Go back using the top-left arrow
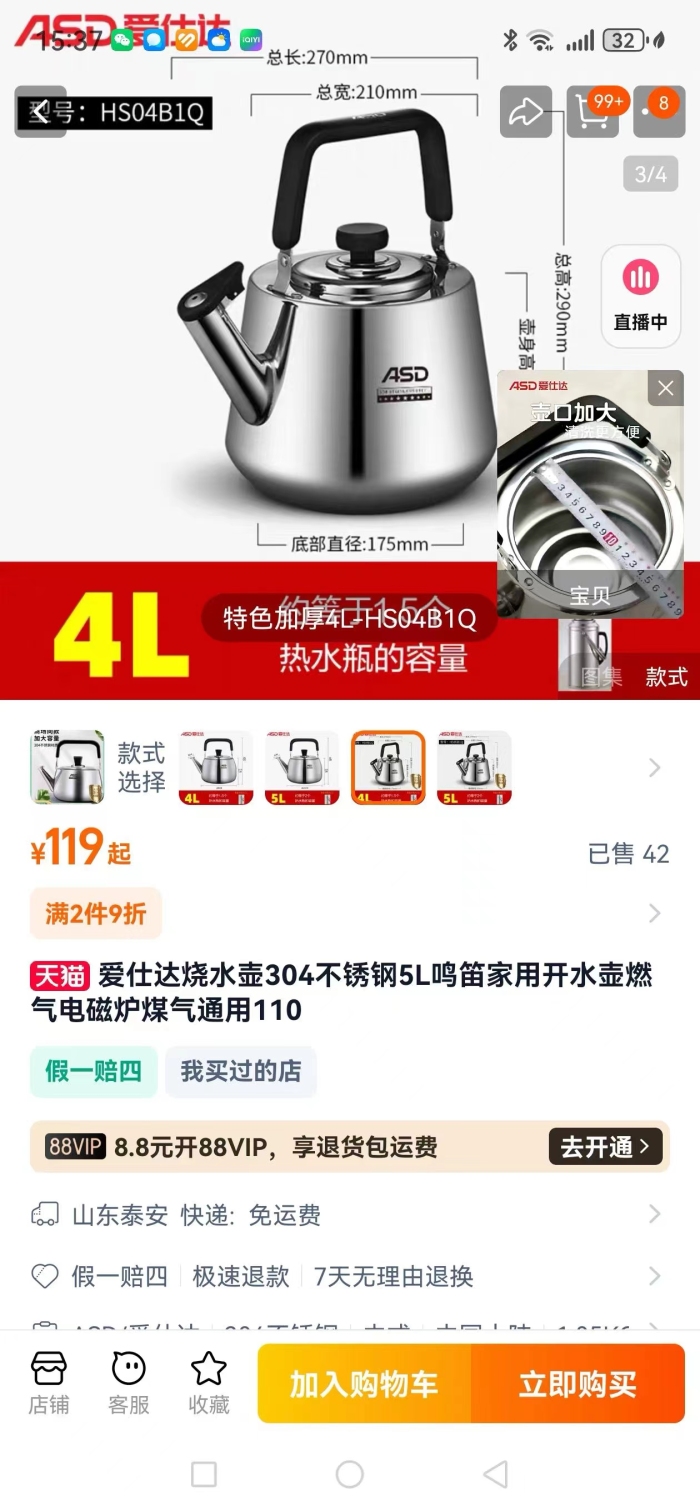Screen dimensions: 700x1511 point(40,112)
